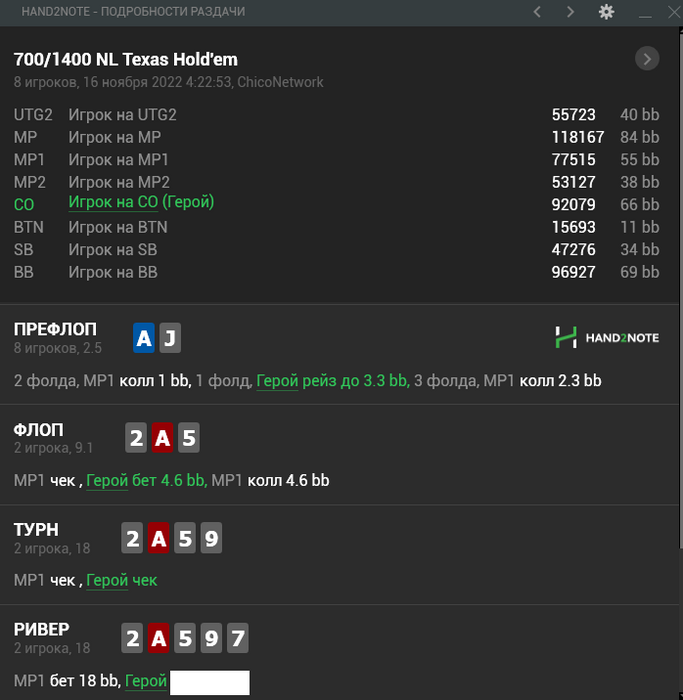Go to the next hand arrow

[x=570, y=12]
